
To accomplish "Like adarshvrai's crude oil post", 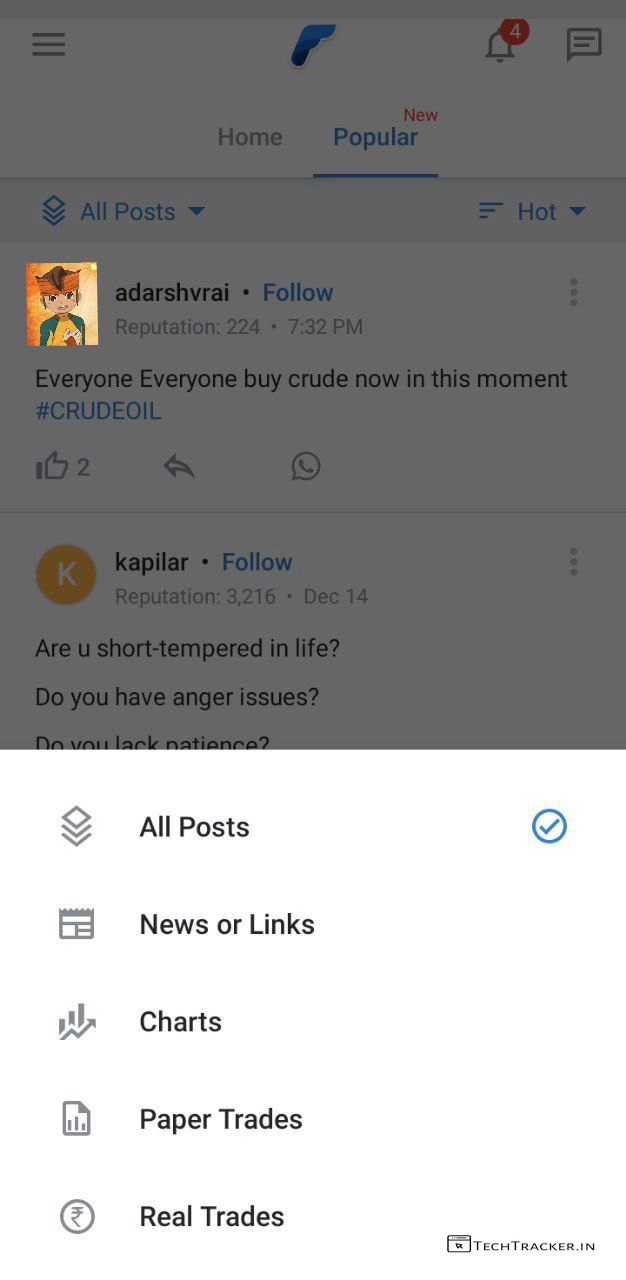I will click(x=53, y=466).
